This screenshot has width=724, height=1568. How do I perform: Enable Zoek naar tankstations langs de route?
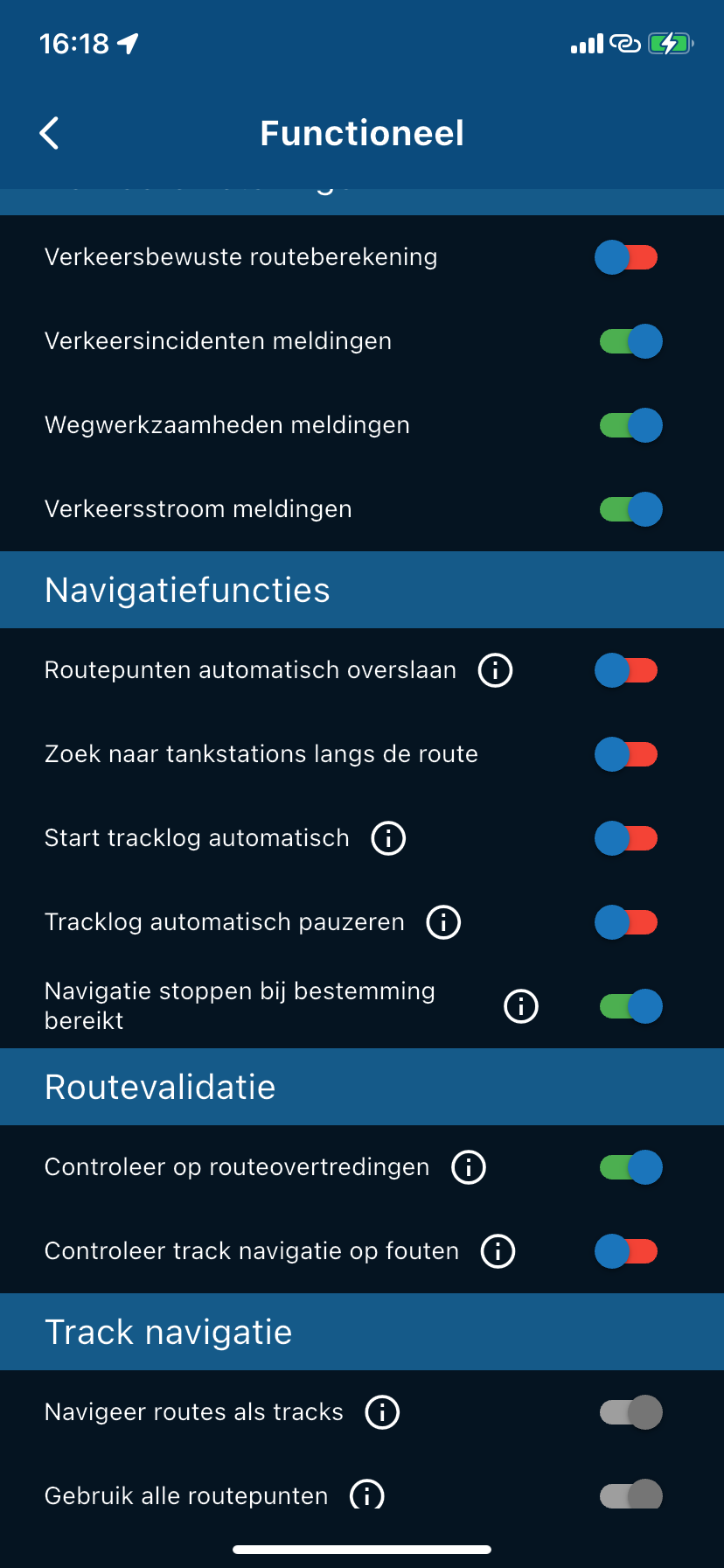click(627, 754)
